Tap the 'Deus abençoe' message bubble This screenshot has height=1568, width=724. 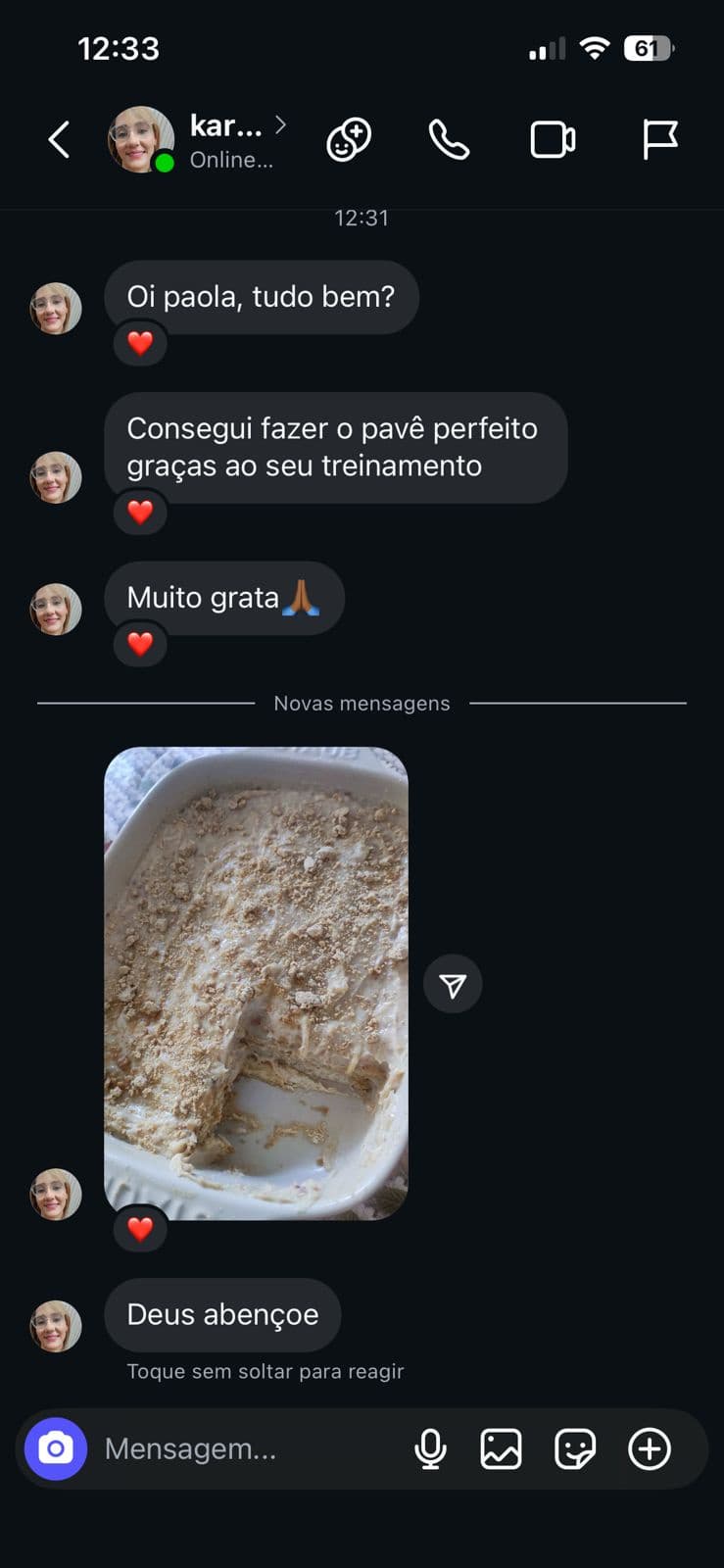[222, 1315]
